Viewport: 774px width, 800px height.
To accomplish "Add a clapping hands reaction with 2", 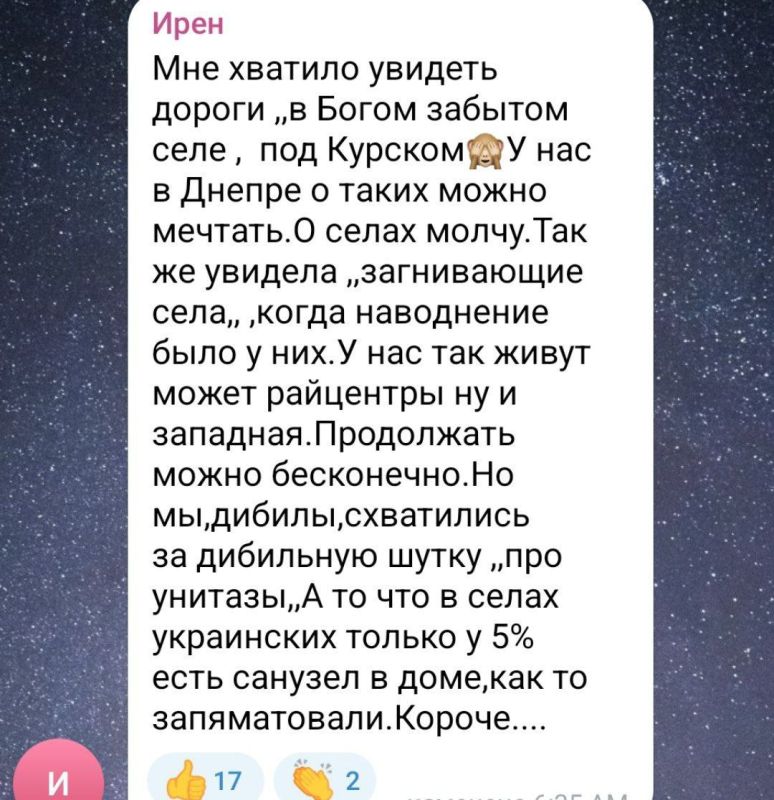I will coord(329,778).
